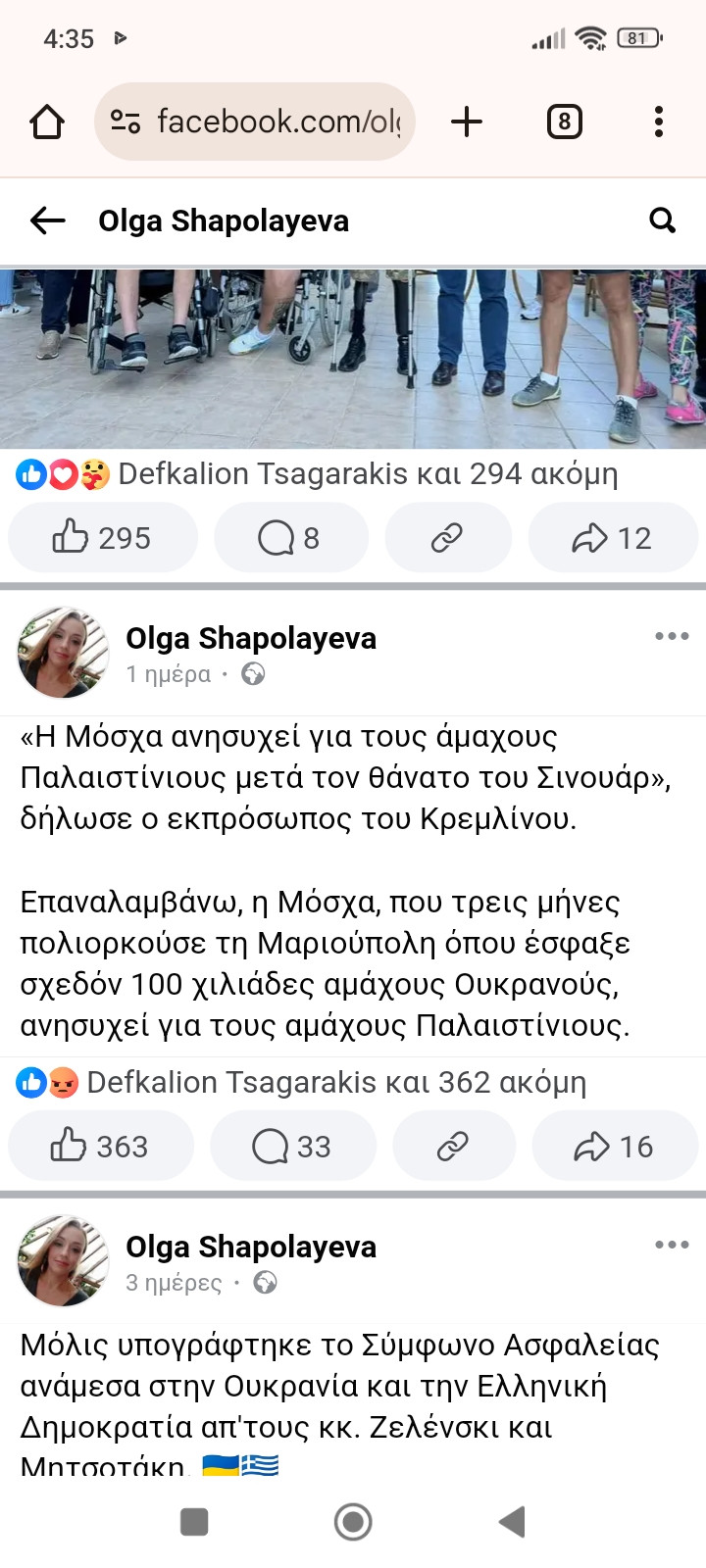Share the post with 16 shares
This screenshot has height=1568, width=706.
tap(615, 1147)
